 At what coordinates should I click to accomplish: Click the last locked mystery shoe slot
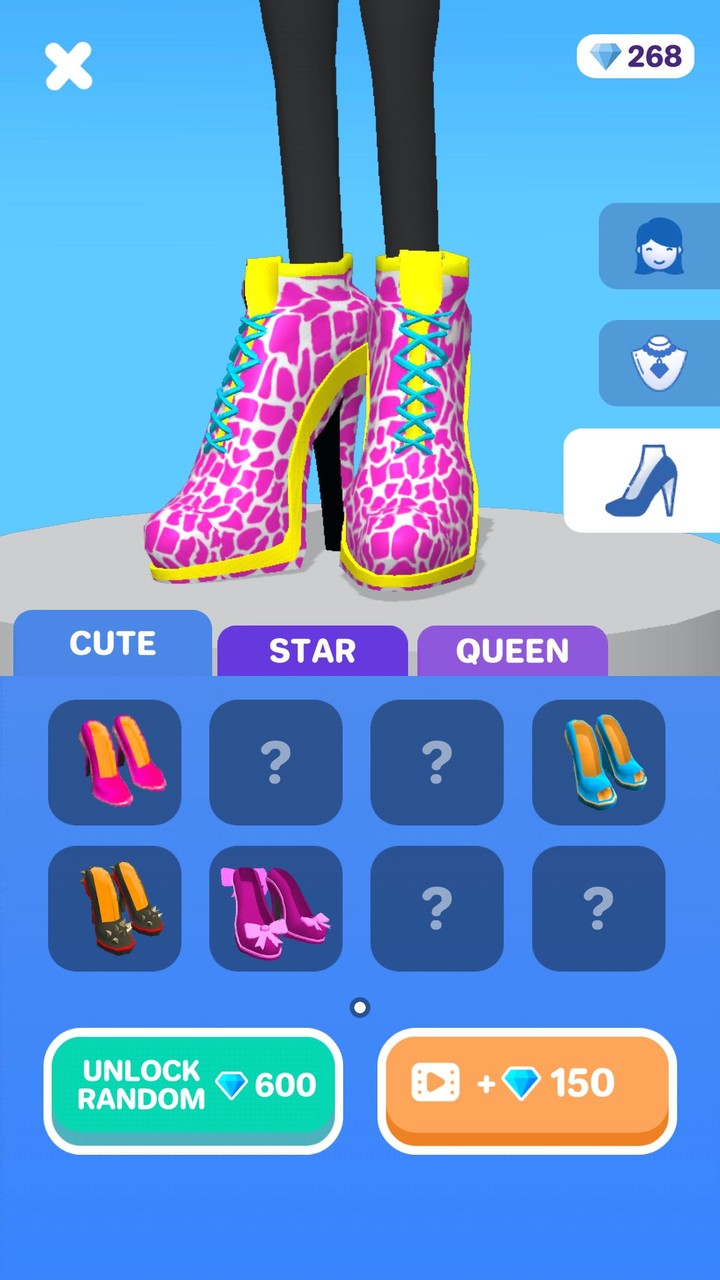click(598, 908)
